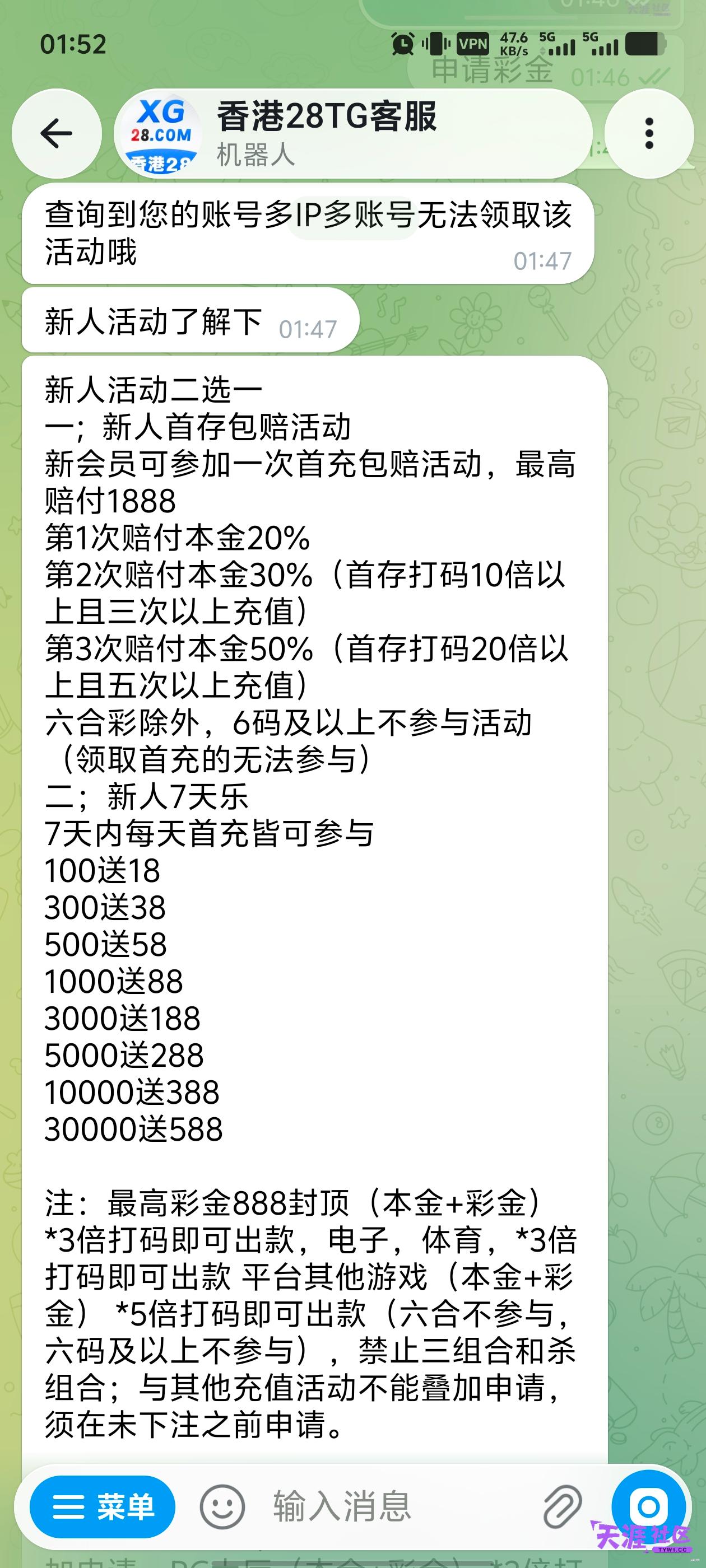Tap the 菜单 bot menu button
706x1568 pixels.
pos(103,1507)
